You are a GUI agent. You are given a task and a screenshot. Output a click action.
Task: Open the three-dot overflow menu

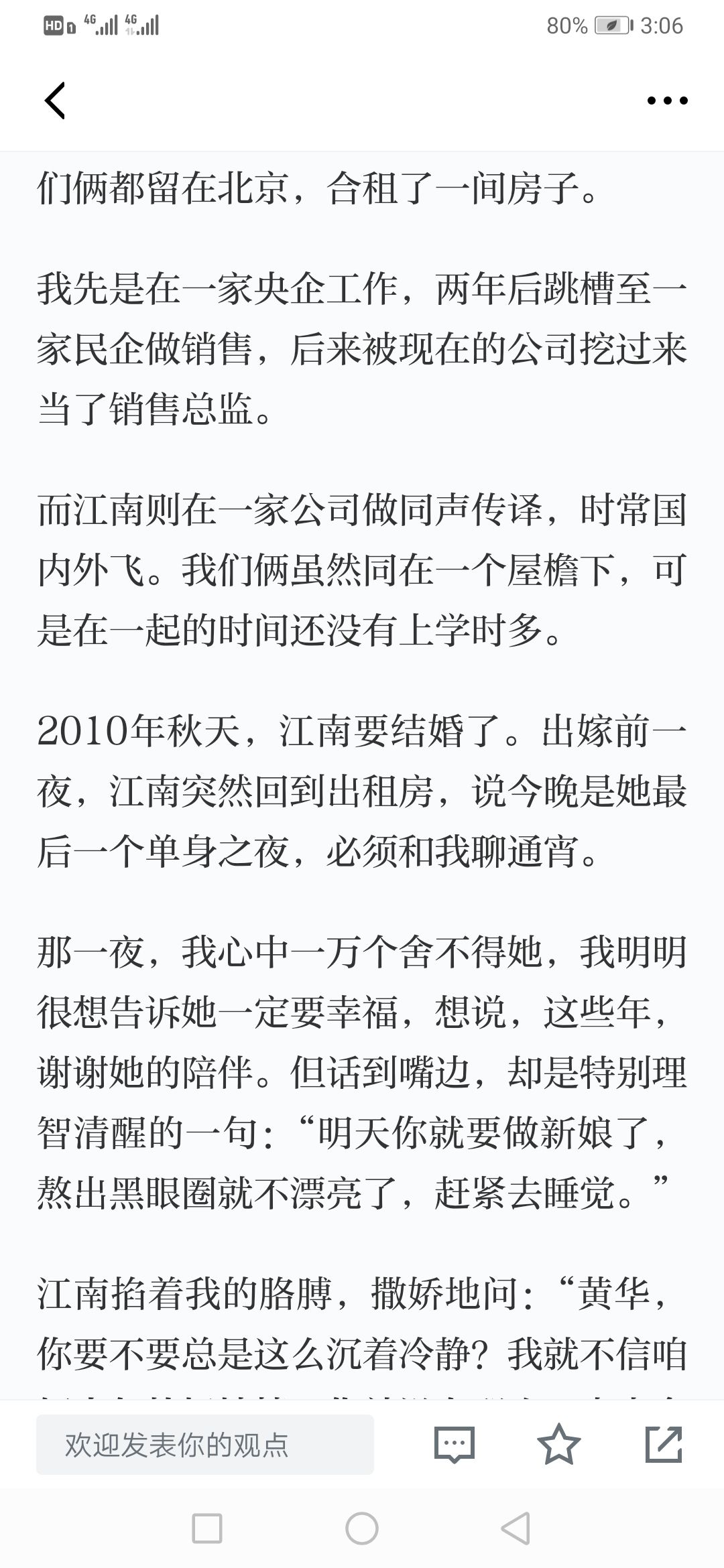pyautogui.click(x=667, y=101)
